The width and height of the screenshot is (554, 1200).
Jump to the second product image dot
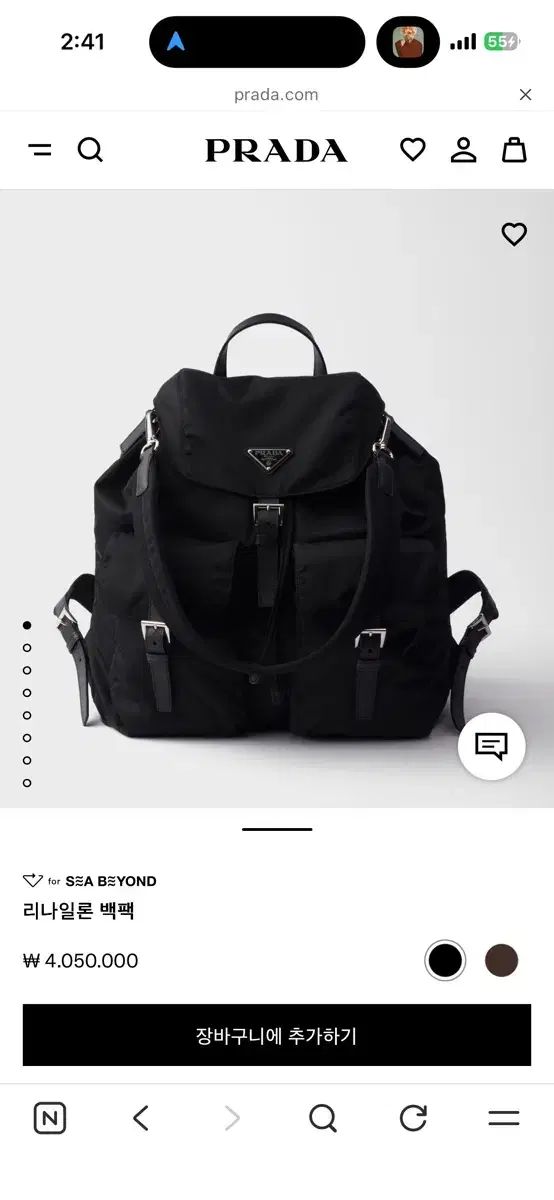(27, 647)
